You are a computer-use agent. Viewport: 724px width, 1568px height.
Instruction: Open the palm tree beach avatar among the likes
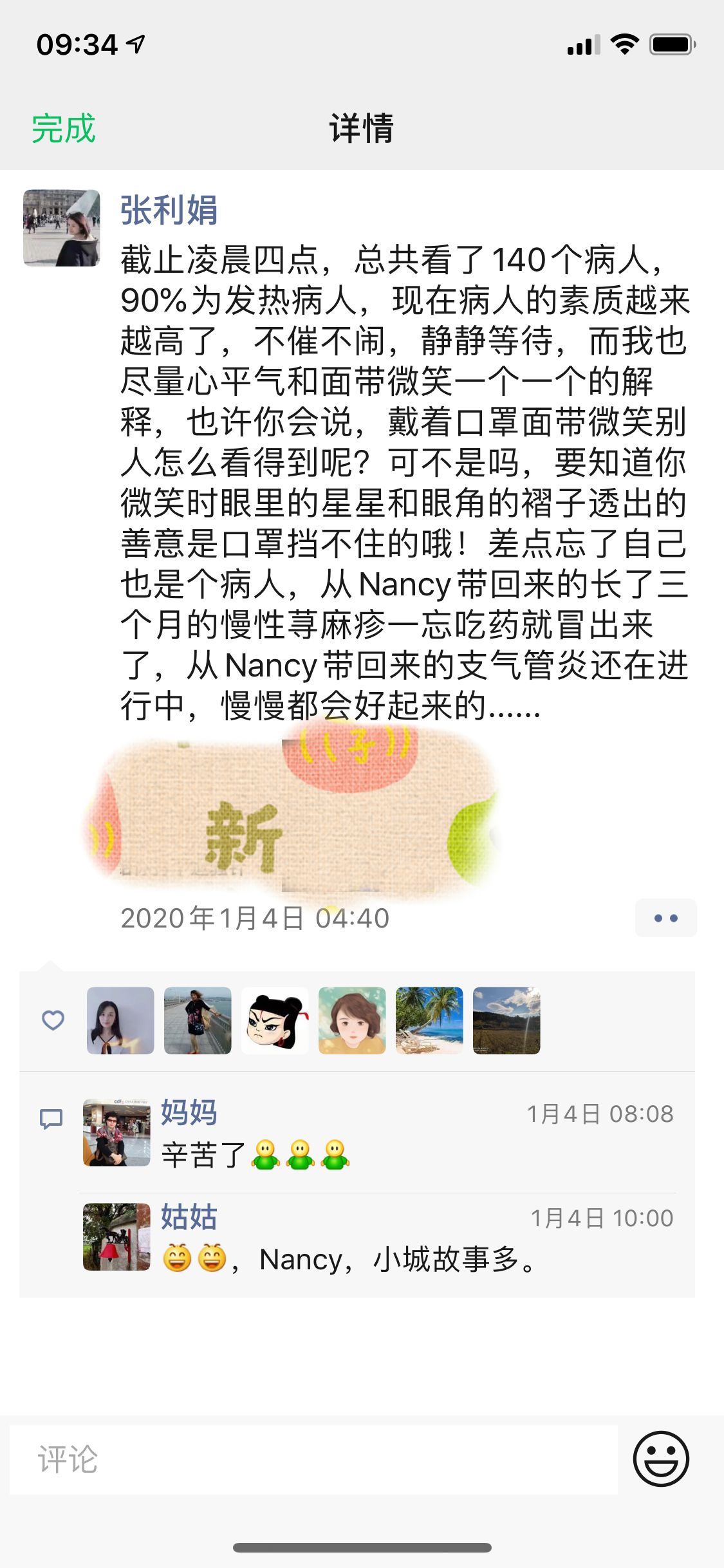[x=429, y=1020]
